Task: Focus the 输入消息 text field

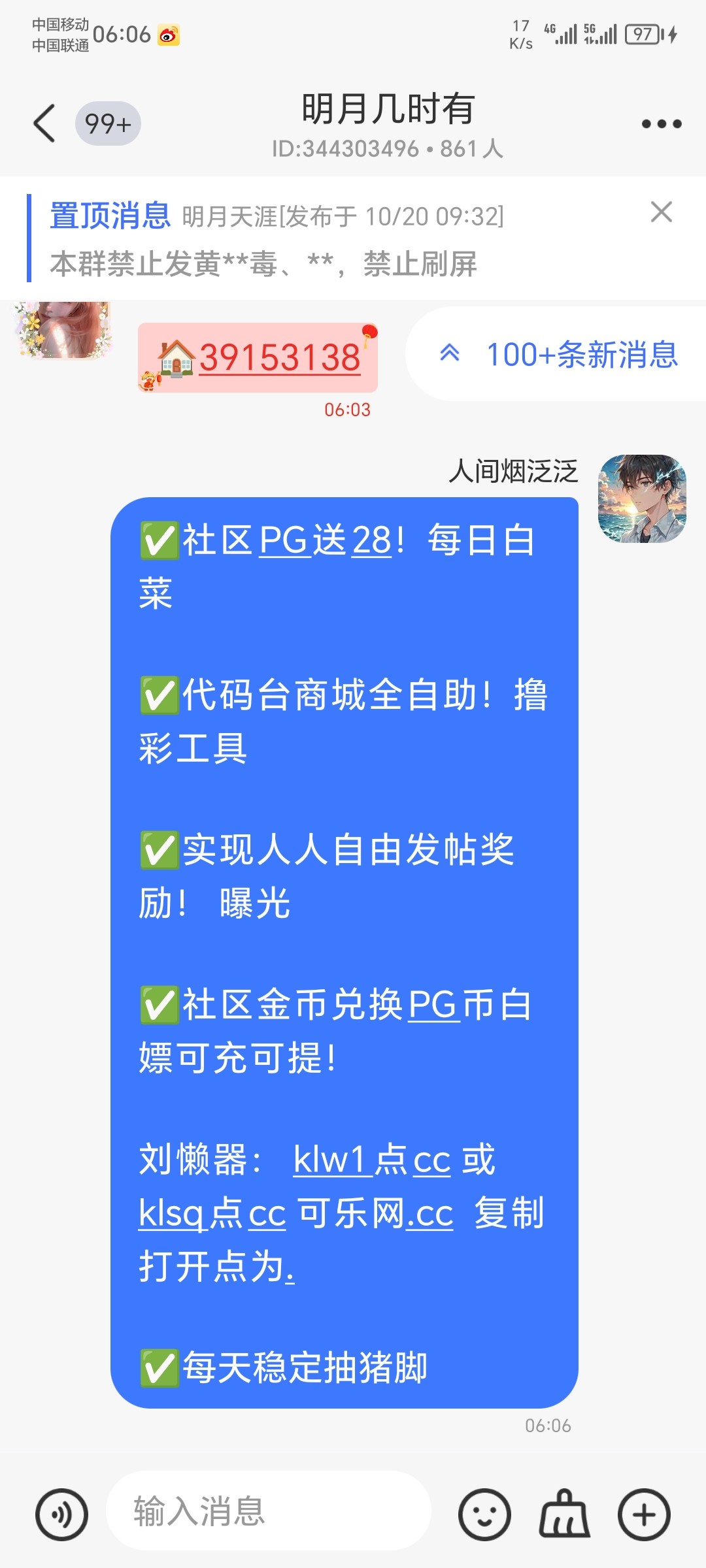Action: (x=268, y=1511)
